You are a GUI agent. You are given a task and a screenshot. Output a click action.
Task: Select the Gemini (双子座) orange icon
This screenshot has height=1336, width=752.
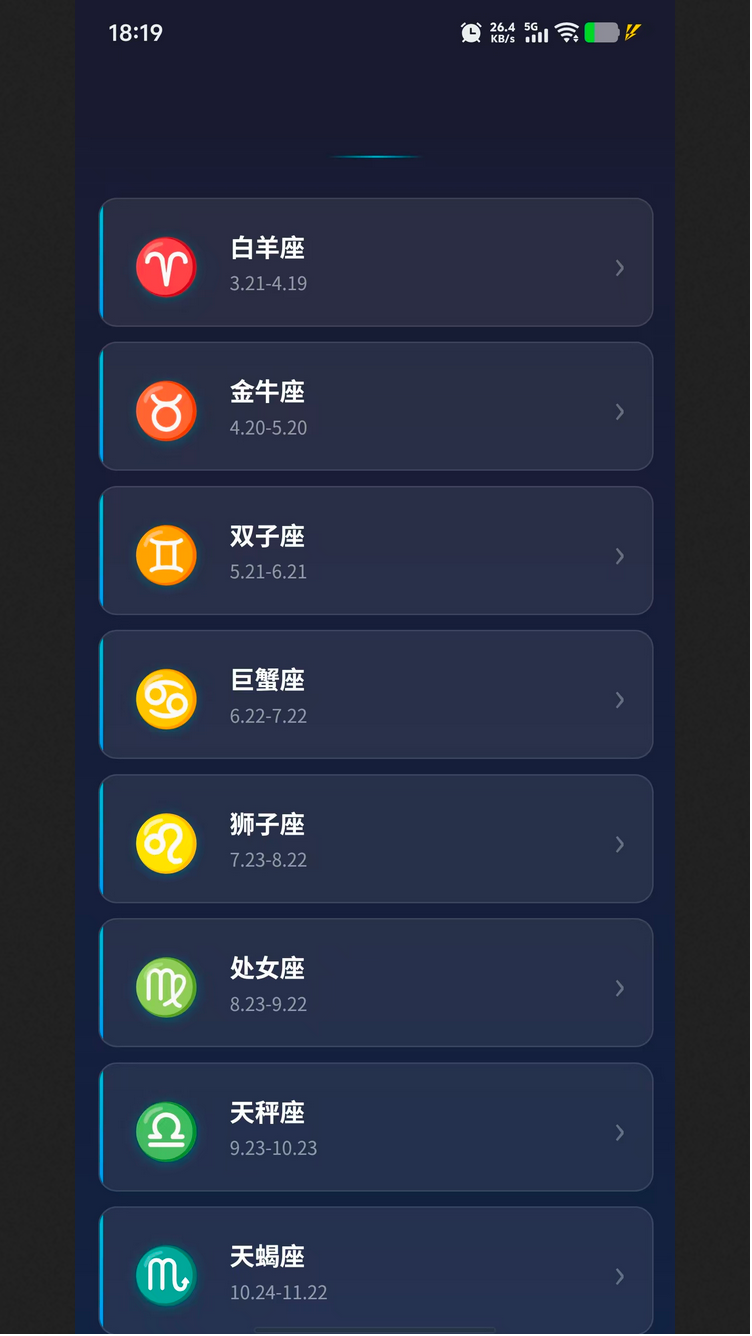pos(166,555)
